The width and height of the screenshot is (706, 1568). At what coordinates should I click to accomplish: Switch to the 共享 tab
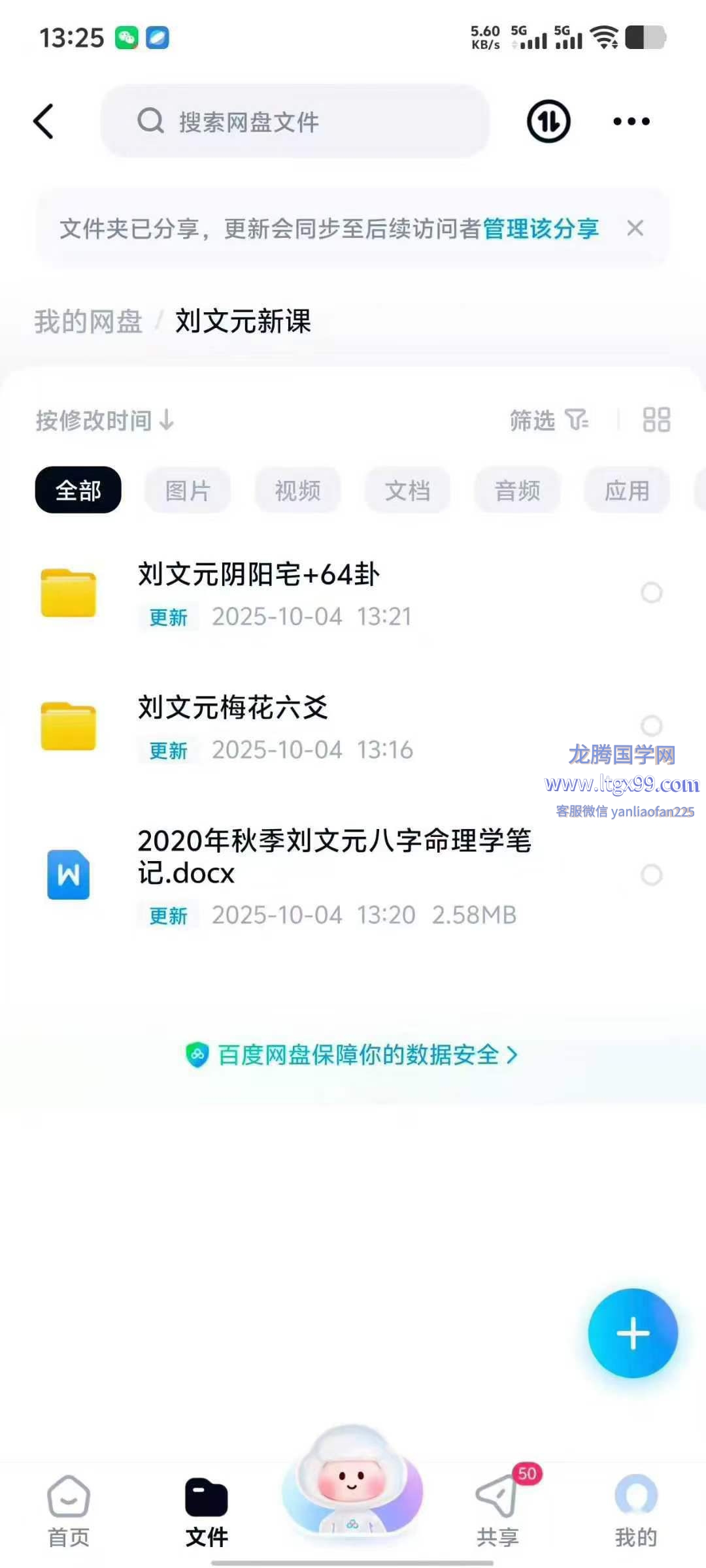coord(497,1509)
